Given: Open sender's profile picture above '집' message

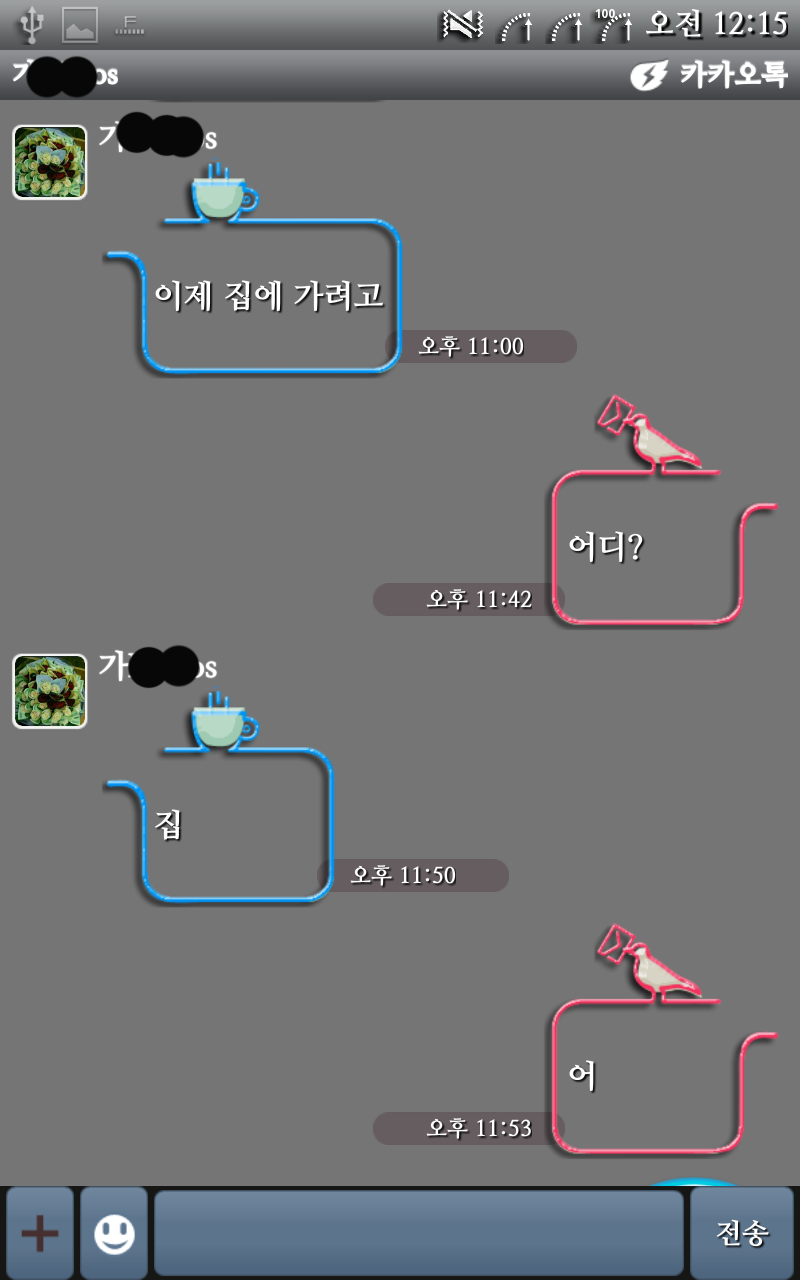Looking at the screenshot, I should pyautogui.click(x=49, y=691).
